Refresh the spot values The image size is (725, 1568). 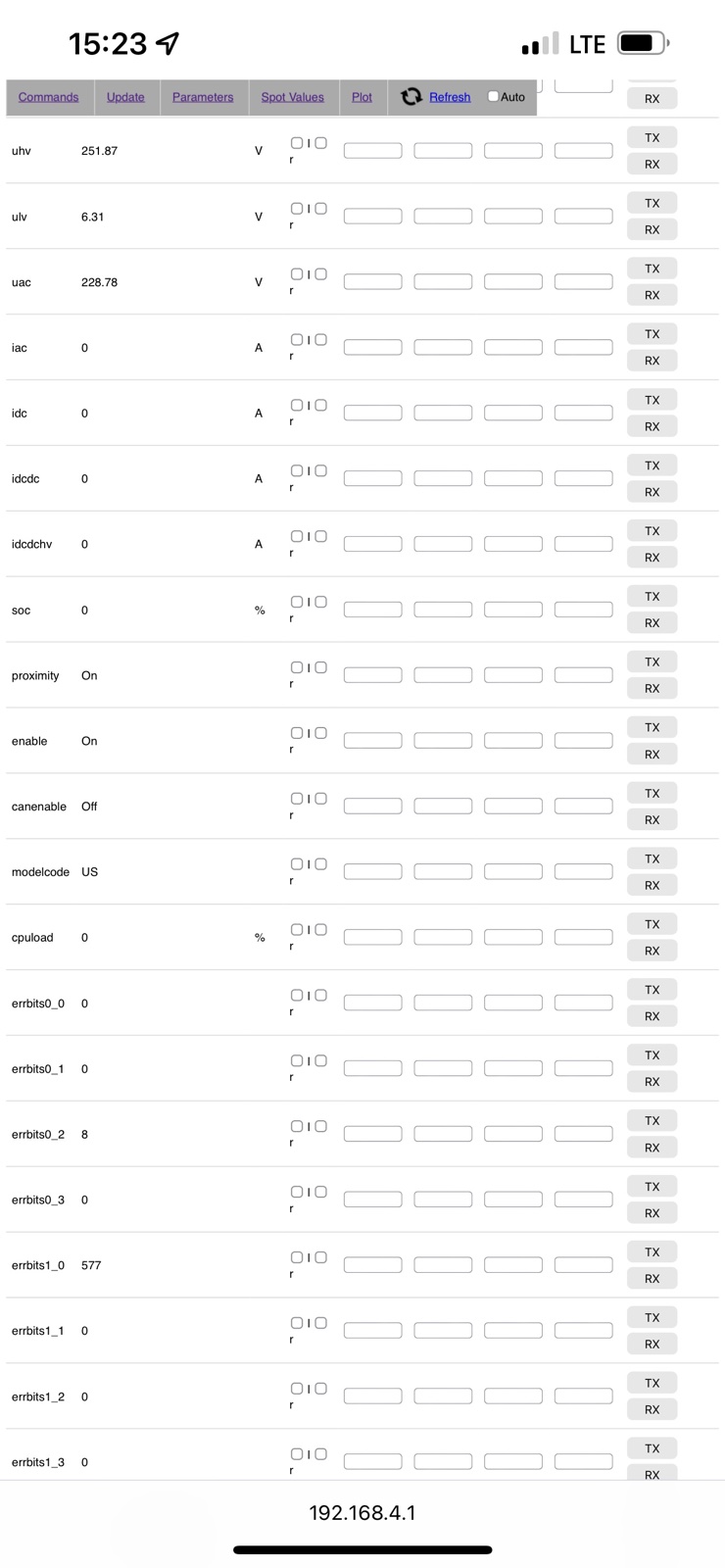tap(449, 97)
